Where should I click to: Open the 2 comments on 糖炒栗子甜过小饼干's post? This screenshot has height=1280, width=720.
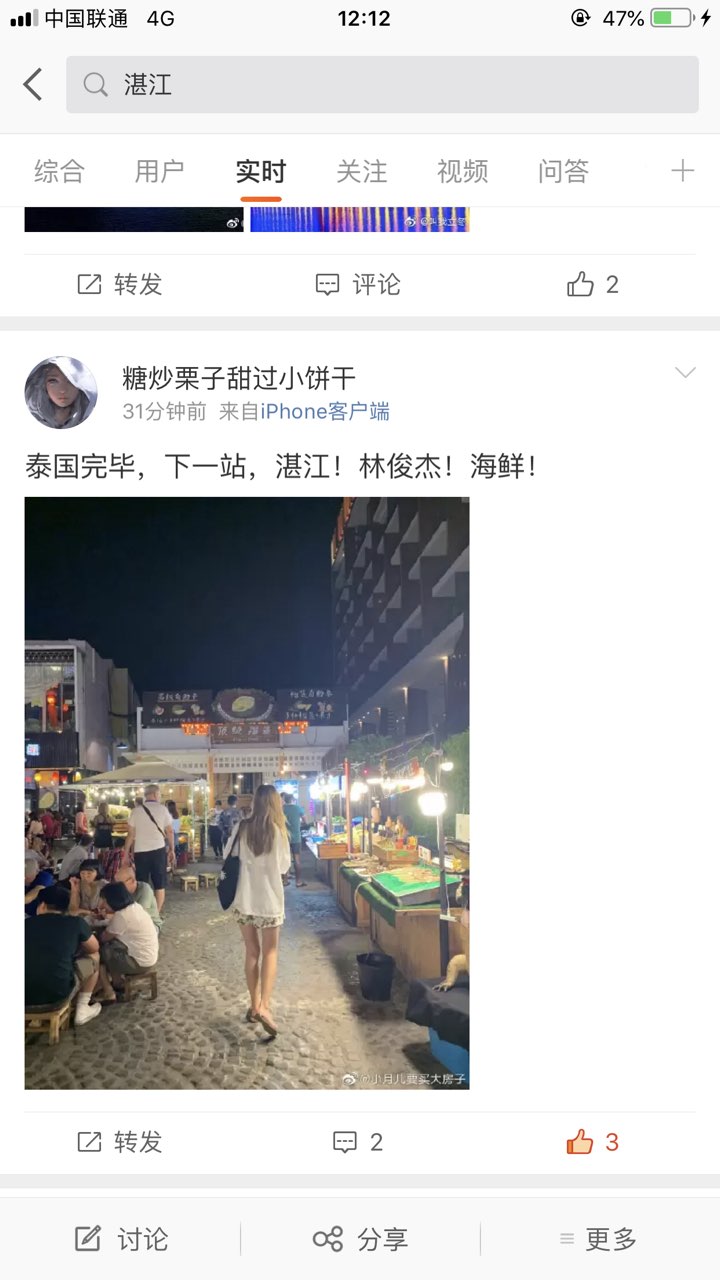click(x=358, y=1142)
